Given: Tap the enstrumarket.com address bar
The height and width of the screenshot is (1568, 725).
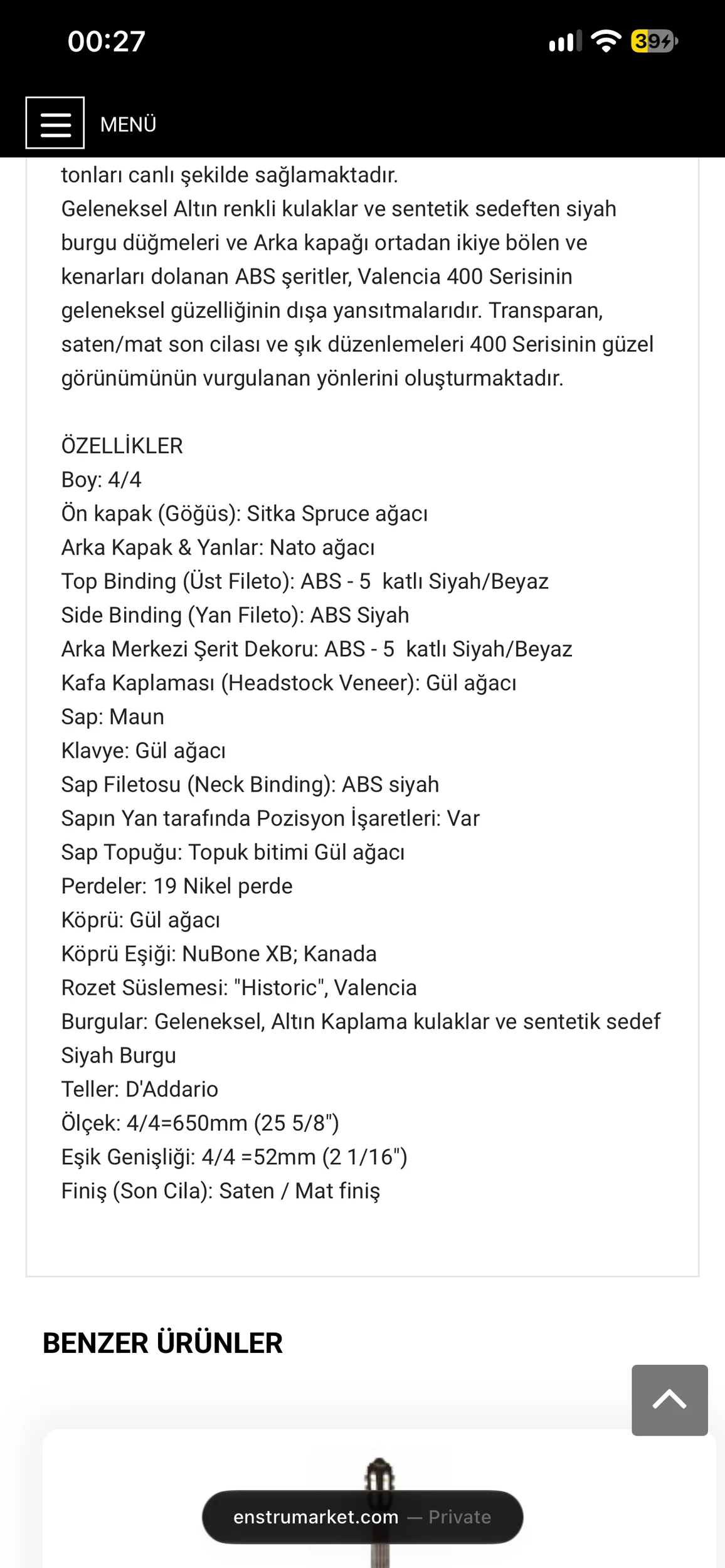Looking at the screenshot, I should pos(362,1517).
